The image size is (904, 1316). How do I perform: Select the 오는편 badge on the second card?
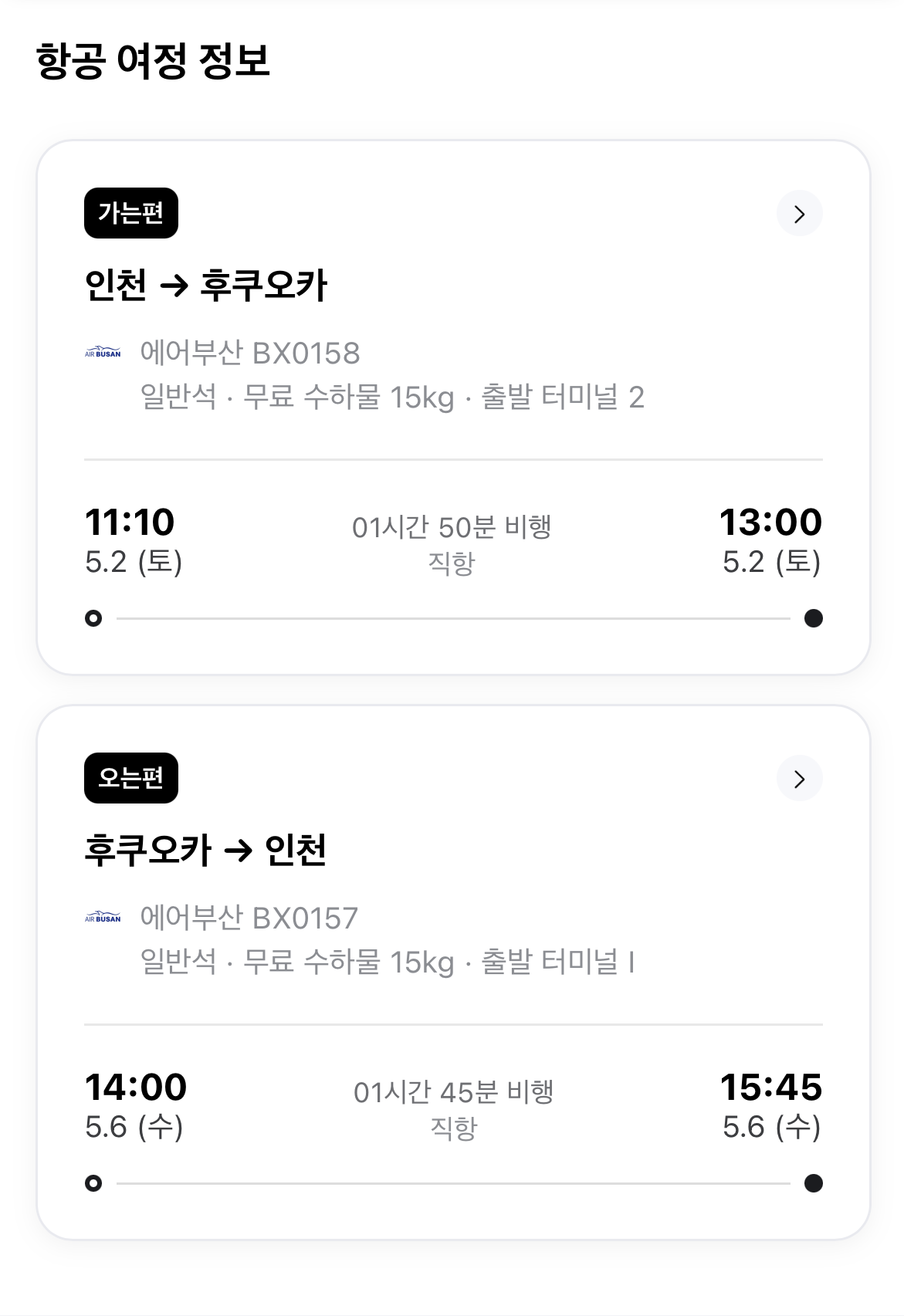[x=131, y=778]
